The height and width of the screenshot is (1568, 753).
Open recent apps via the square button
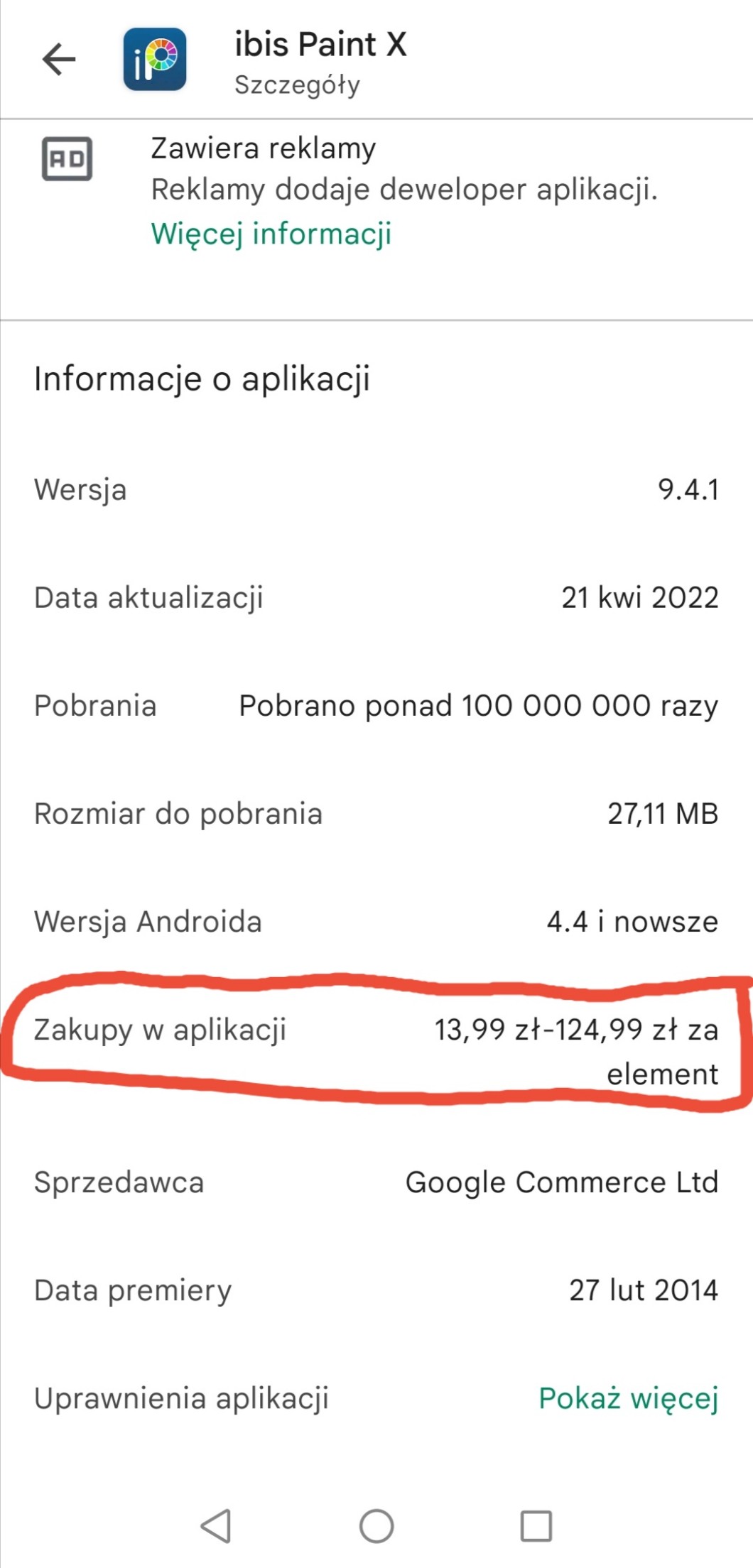(536, 1525)
